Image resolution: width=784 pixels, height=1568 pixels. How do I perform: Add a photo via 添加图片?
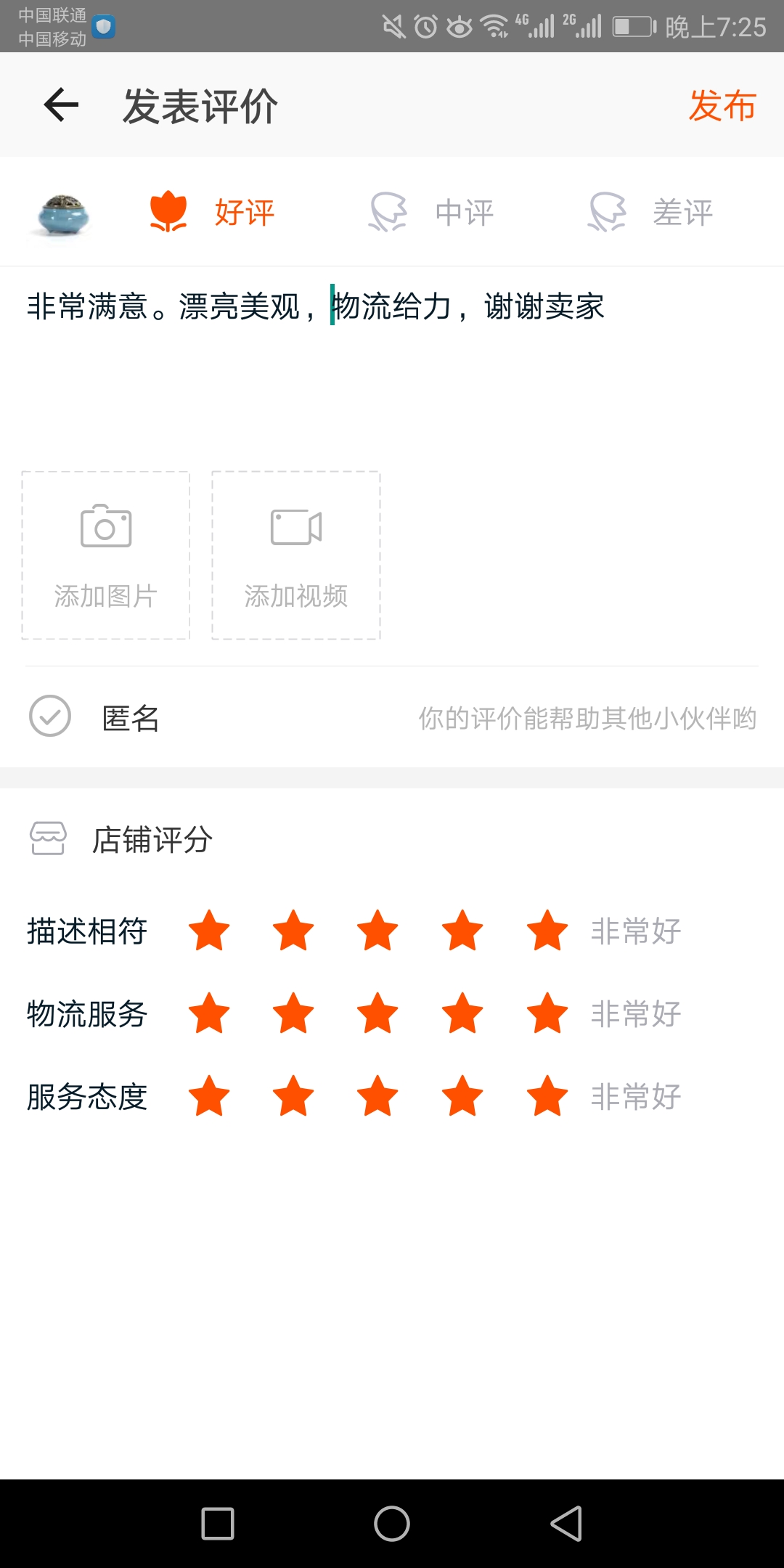(x=106, y=555)
